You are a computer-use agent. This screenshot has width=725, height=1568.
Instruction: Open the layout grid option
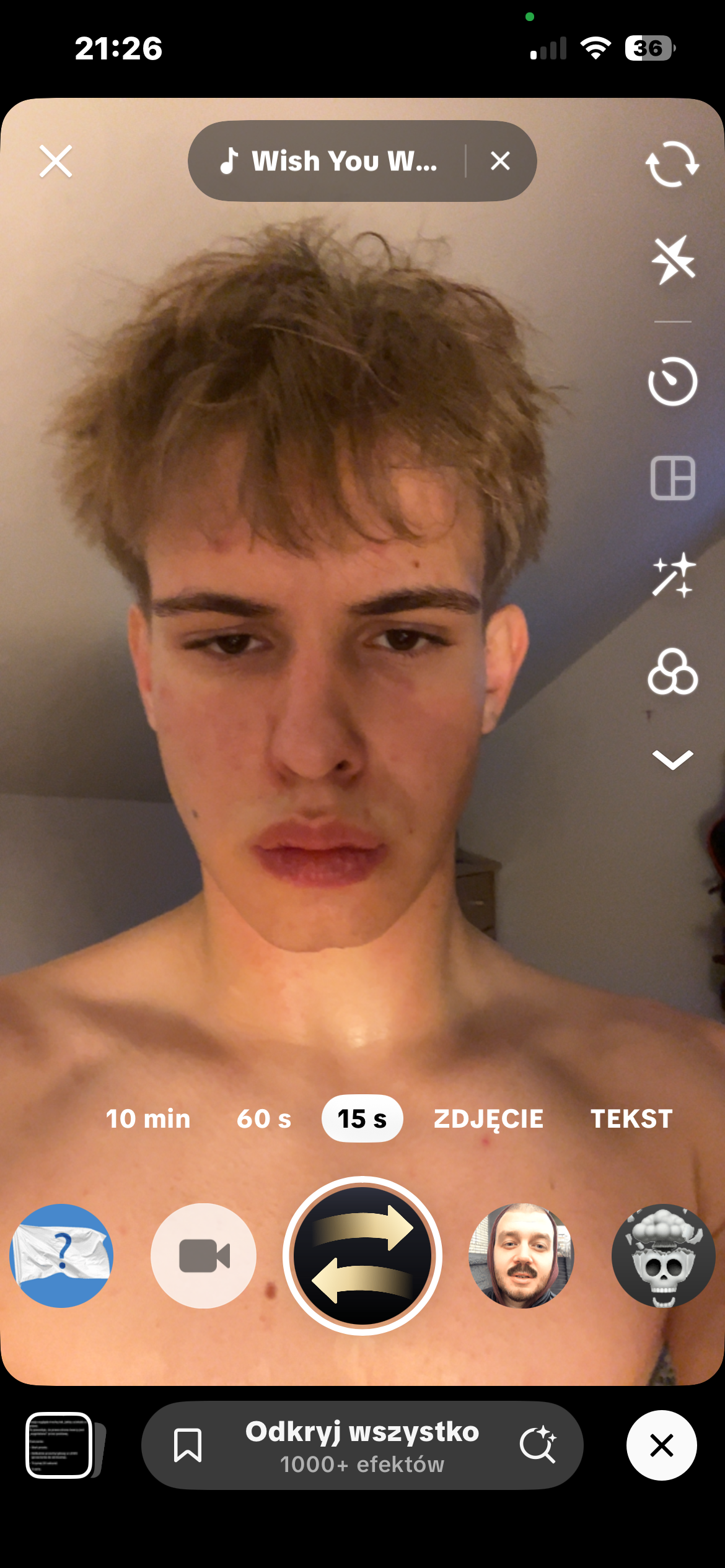pyautogui.click(x=672, y=478)
